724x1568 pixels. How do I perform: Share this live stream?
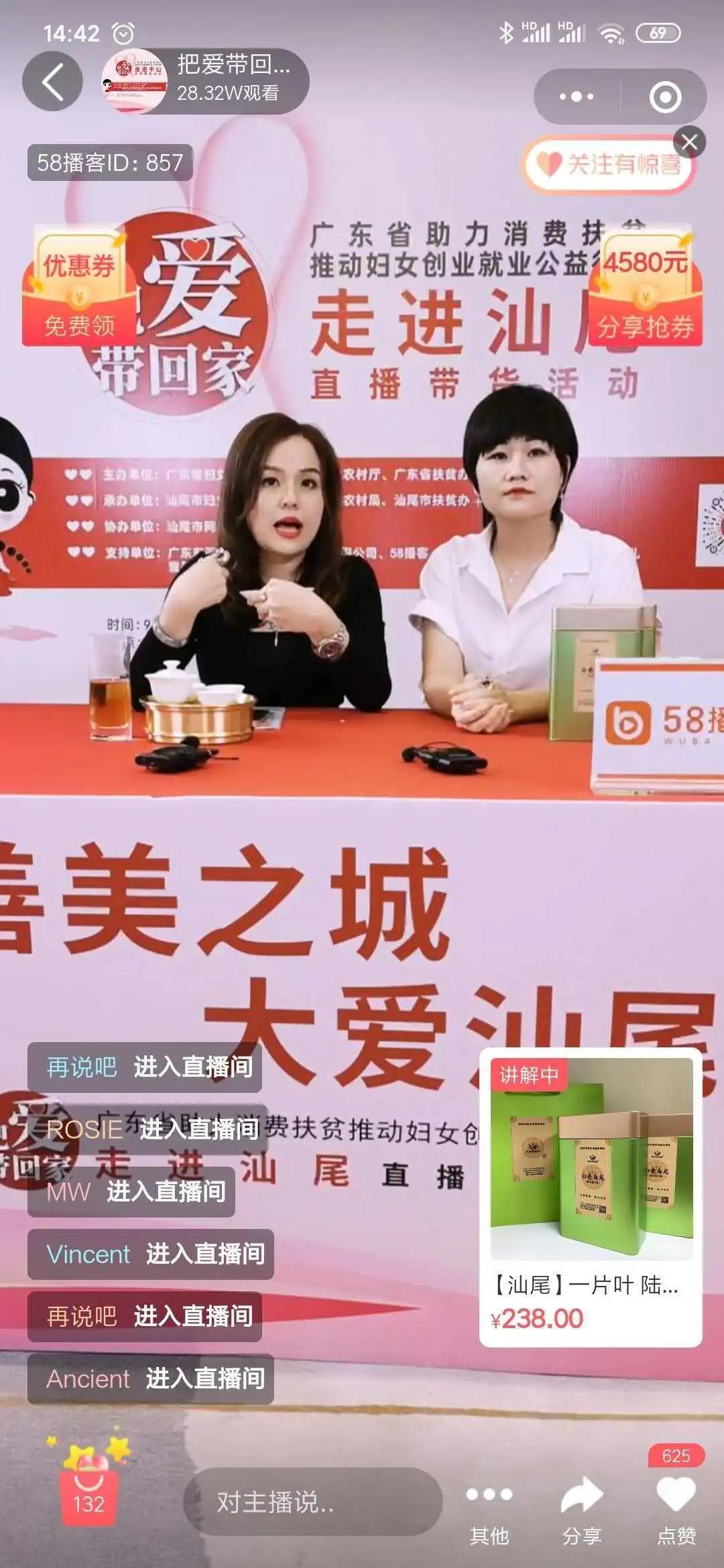pyautogui.click(x=581, y=1508)
